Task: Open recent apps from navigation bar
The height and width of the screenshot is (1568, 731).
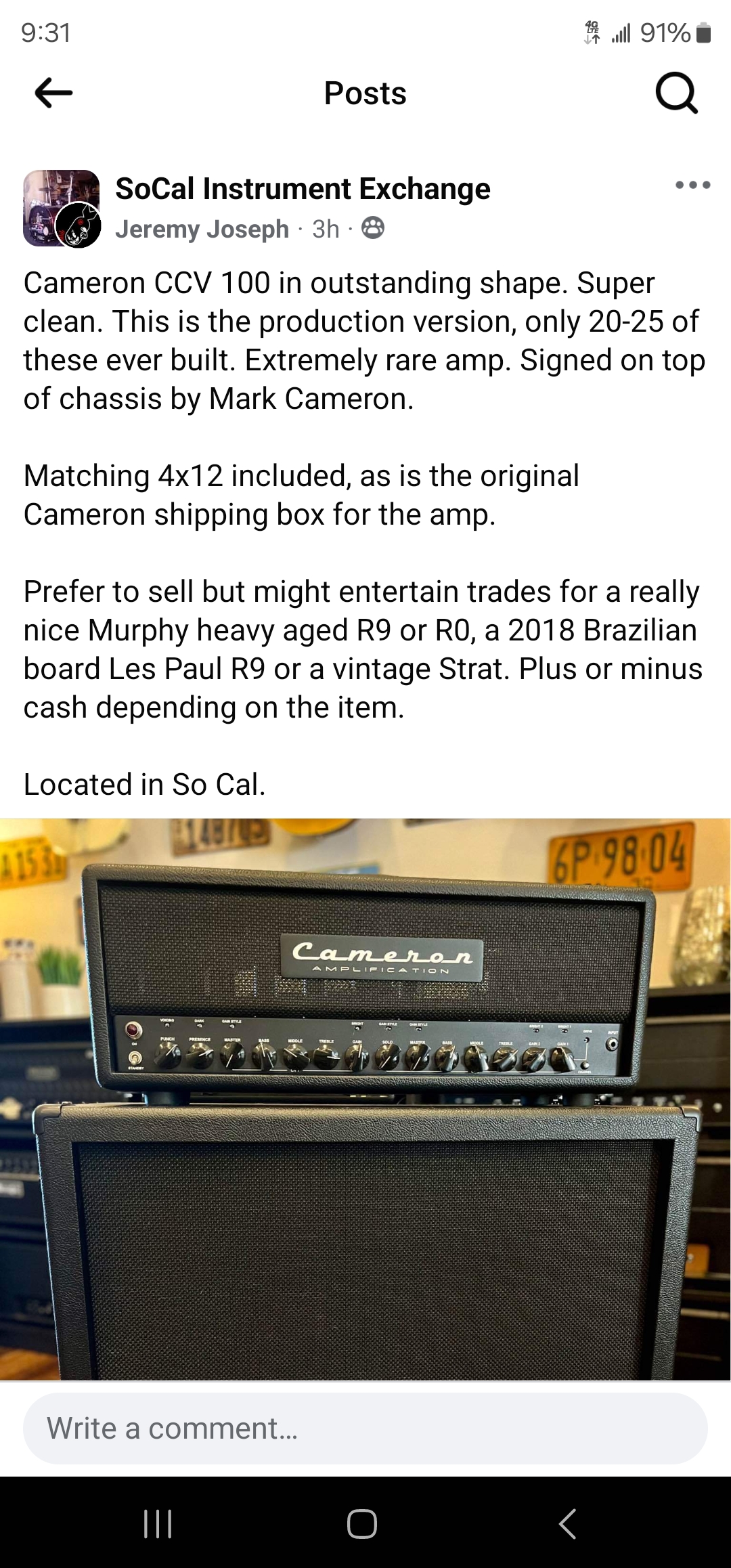Action: [x=158, y=1524]
